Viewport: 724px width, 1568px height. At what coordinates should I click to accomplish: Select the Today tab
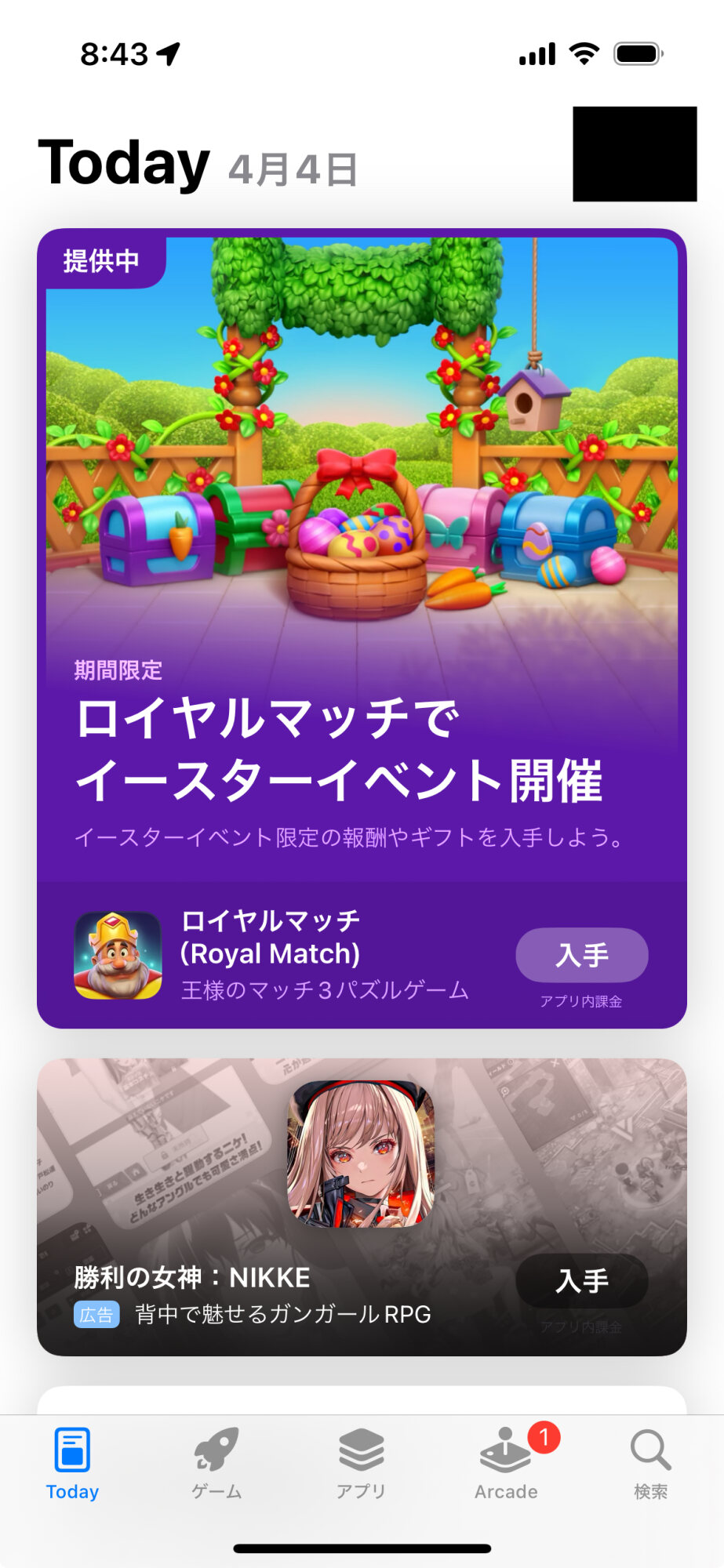point(72,1463)
